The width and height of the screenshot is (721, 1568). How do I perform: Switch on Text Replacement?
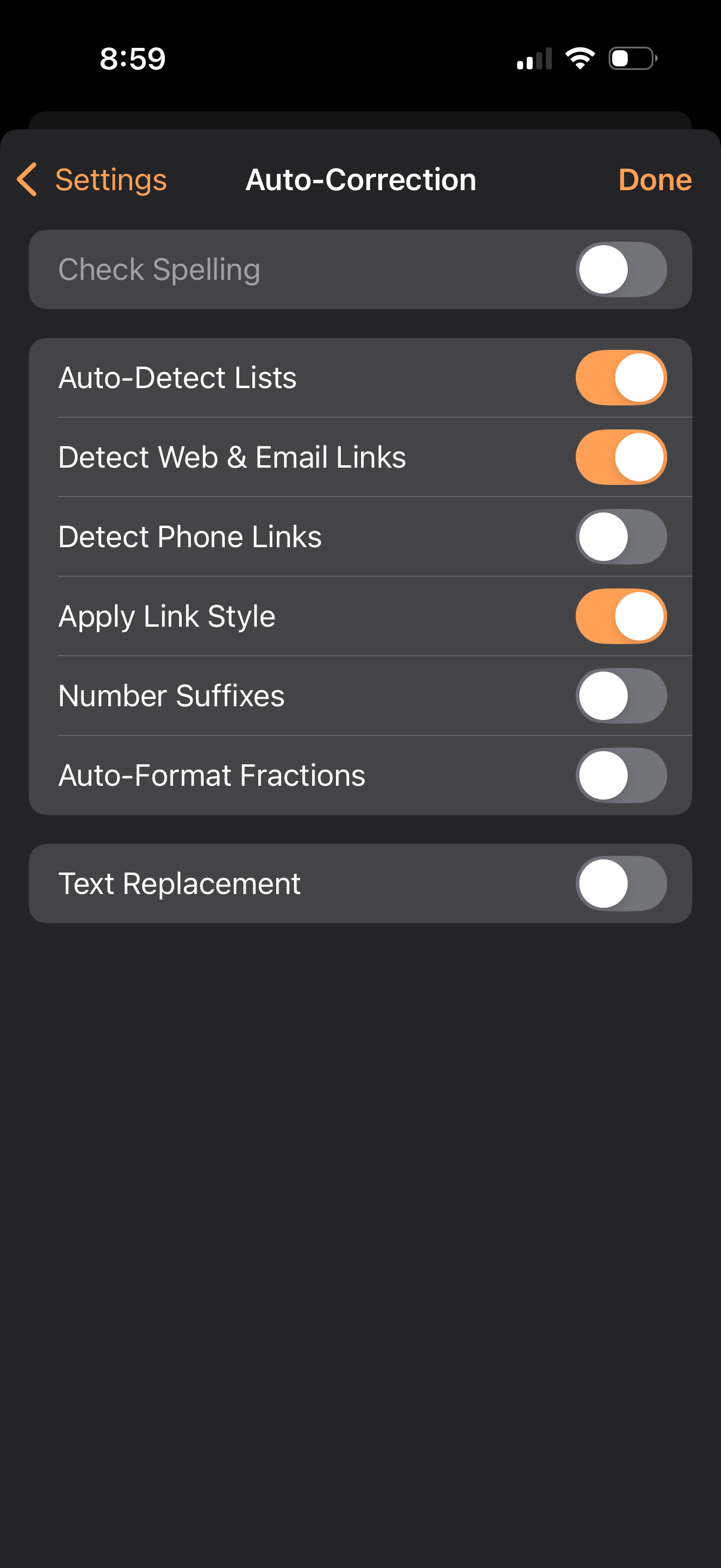pos(621,884)
